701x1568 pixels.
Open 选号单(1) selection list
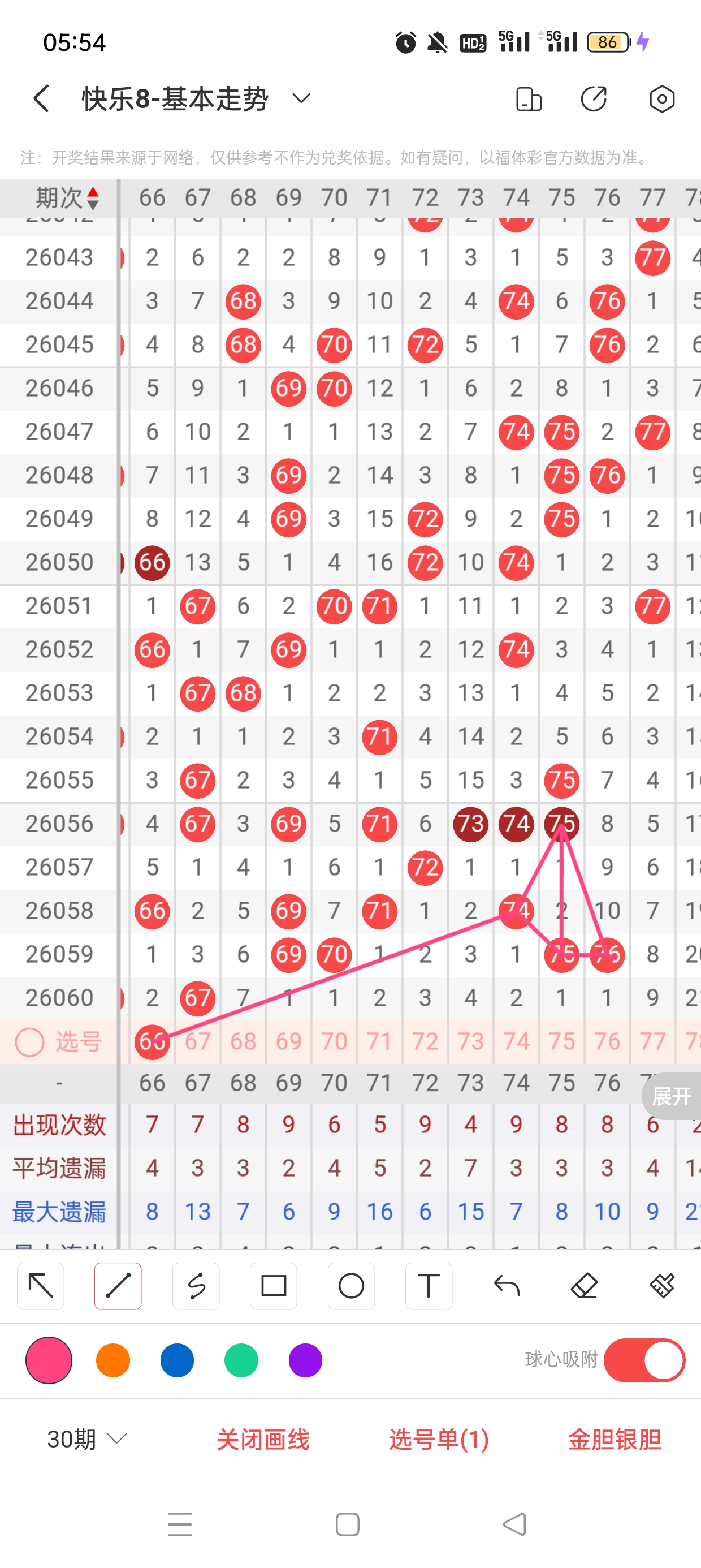[x=439, y=1439]
